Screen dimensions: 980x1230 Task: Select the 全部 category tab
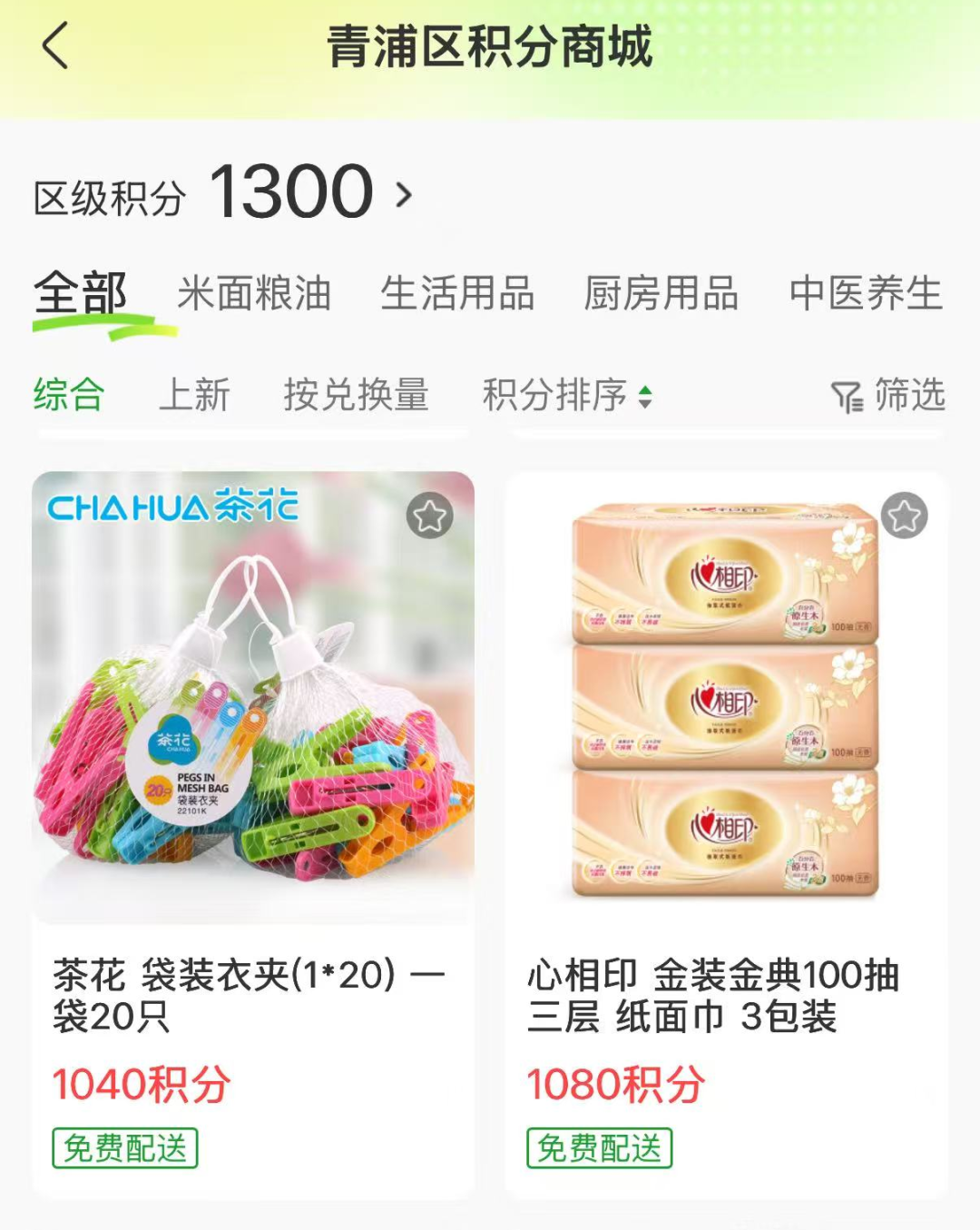80,295
